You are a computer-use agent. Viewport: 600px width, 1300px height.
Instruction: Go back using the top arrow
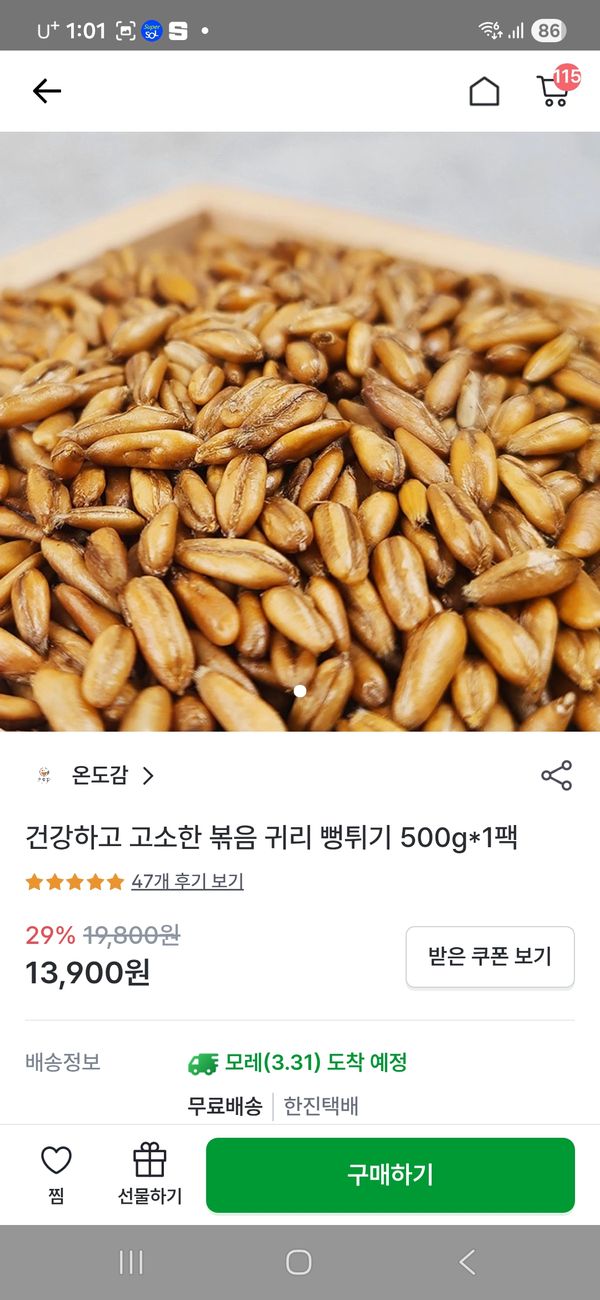coord(46,91)
